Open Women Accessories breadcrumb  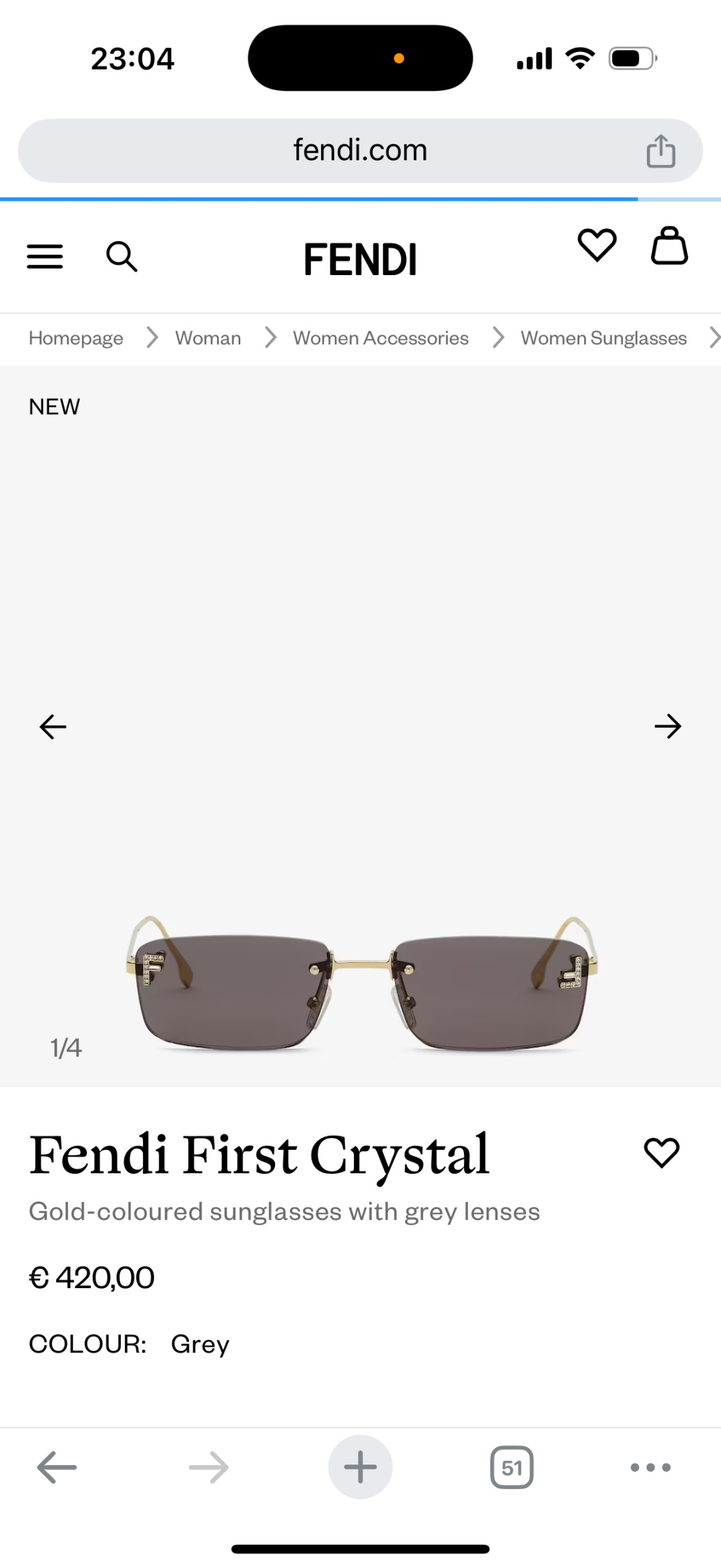click(x=381, y=338)
